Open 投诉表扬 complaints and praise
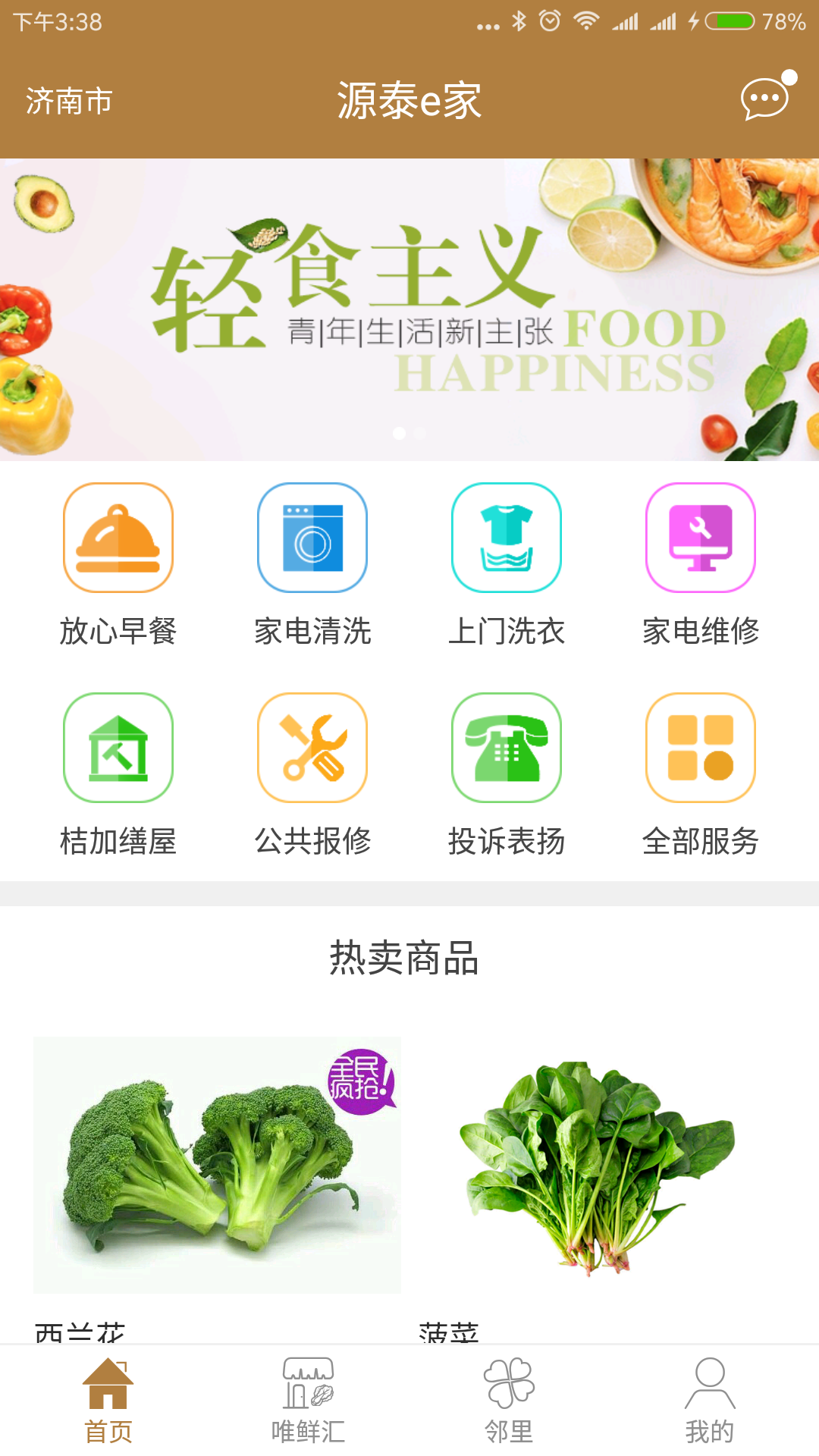The height and width of the screenshot is (1456, 819). coord(507,775)
